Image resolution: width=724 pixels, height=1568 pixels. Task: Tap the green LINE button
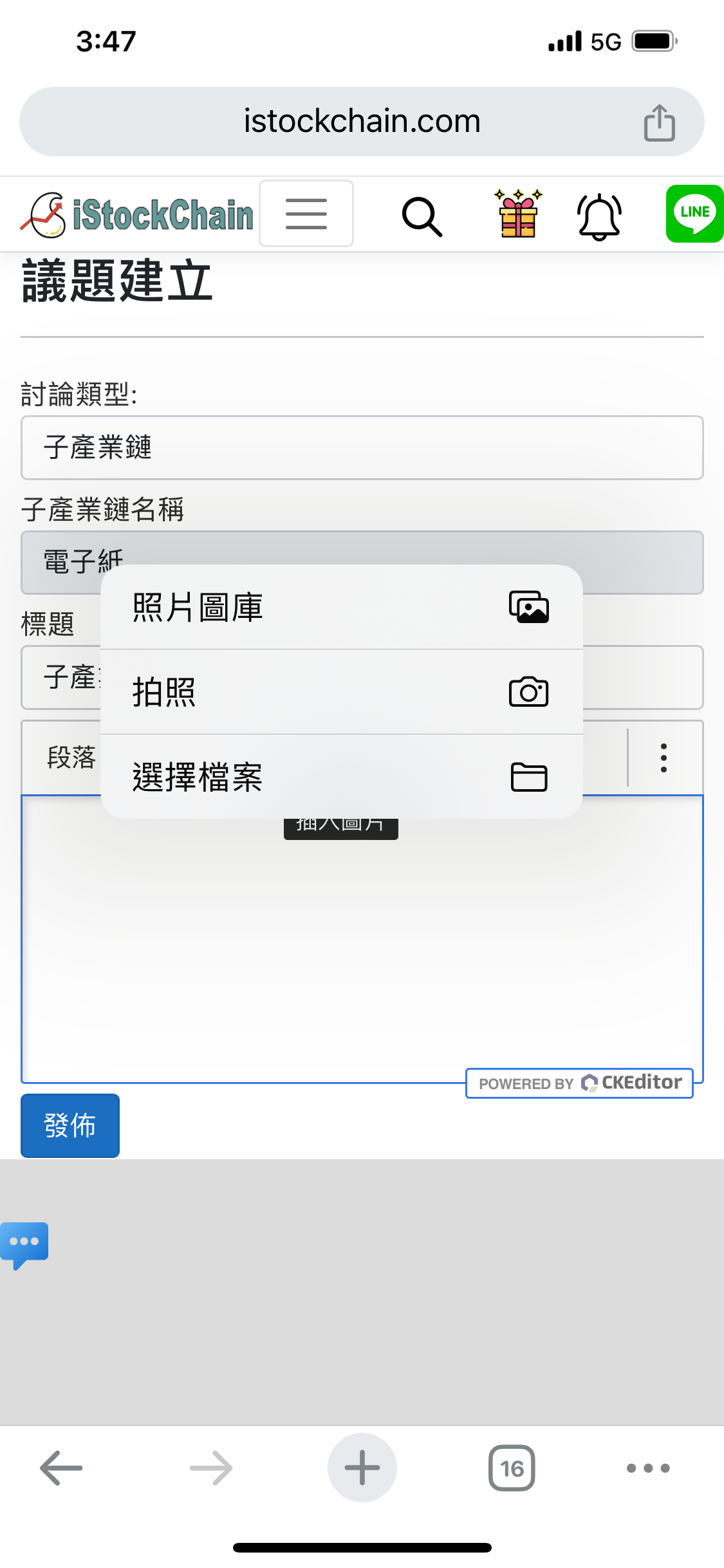click(x=694, y=214)
